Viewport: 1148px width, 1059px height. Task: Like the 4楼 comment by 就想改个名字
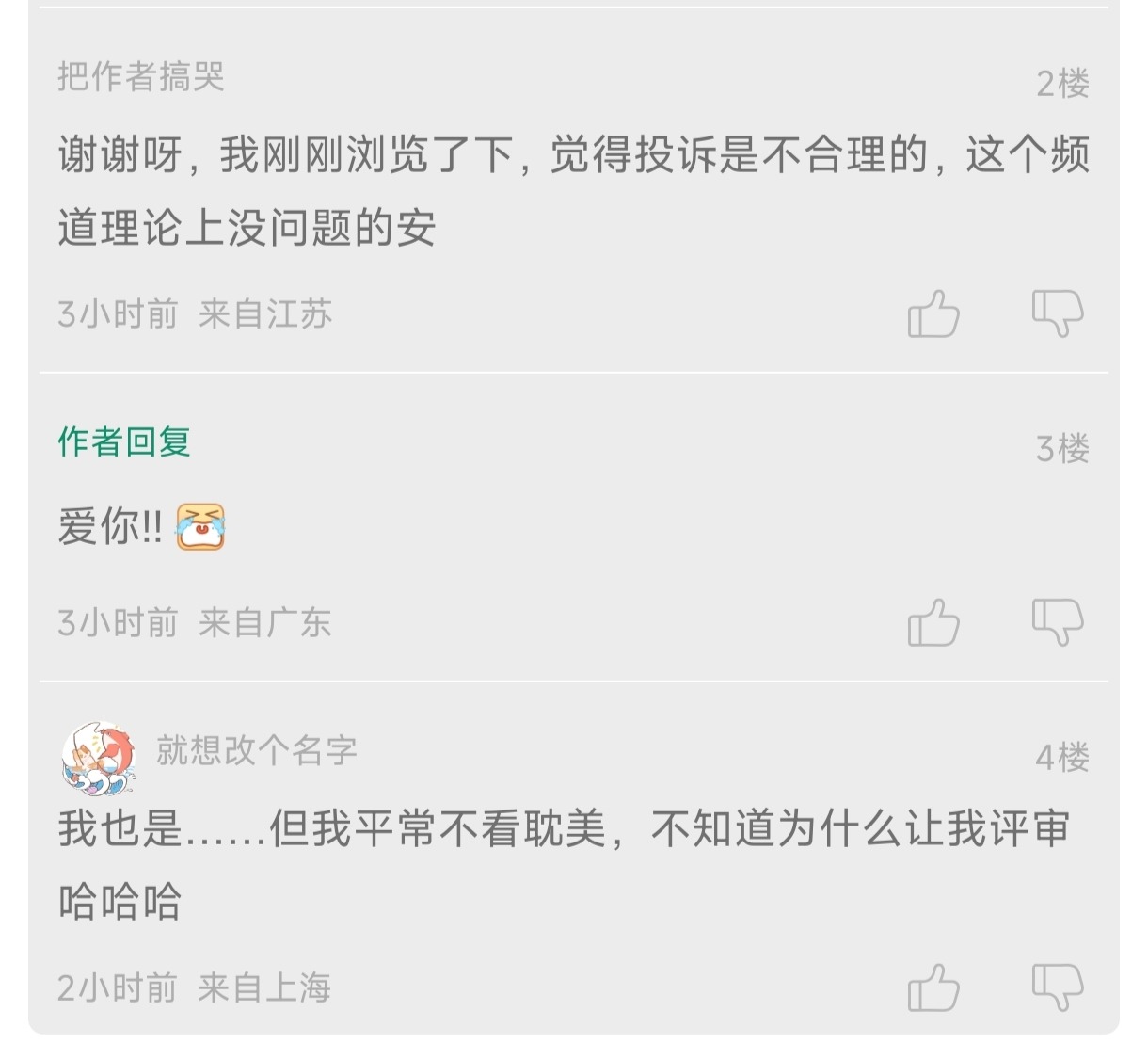tap(933, 987)
